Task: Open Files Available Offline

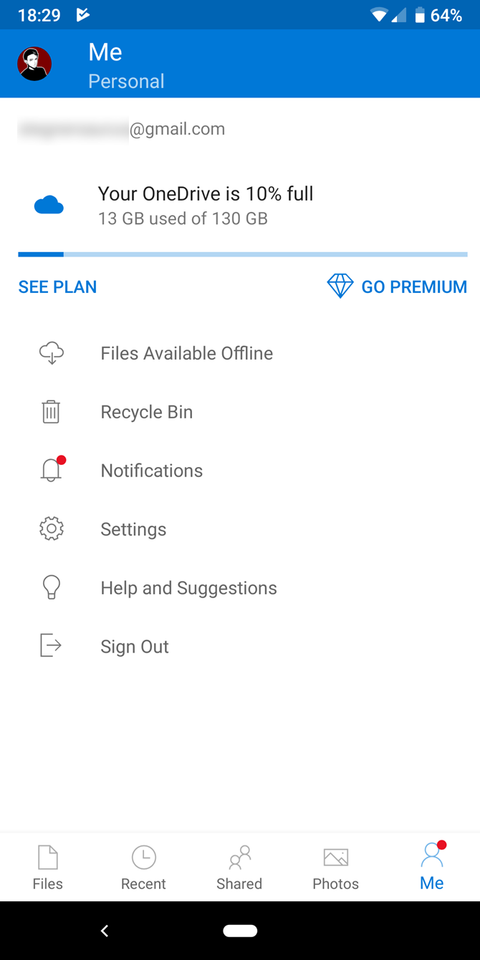Action: tap(240, 353)
